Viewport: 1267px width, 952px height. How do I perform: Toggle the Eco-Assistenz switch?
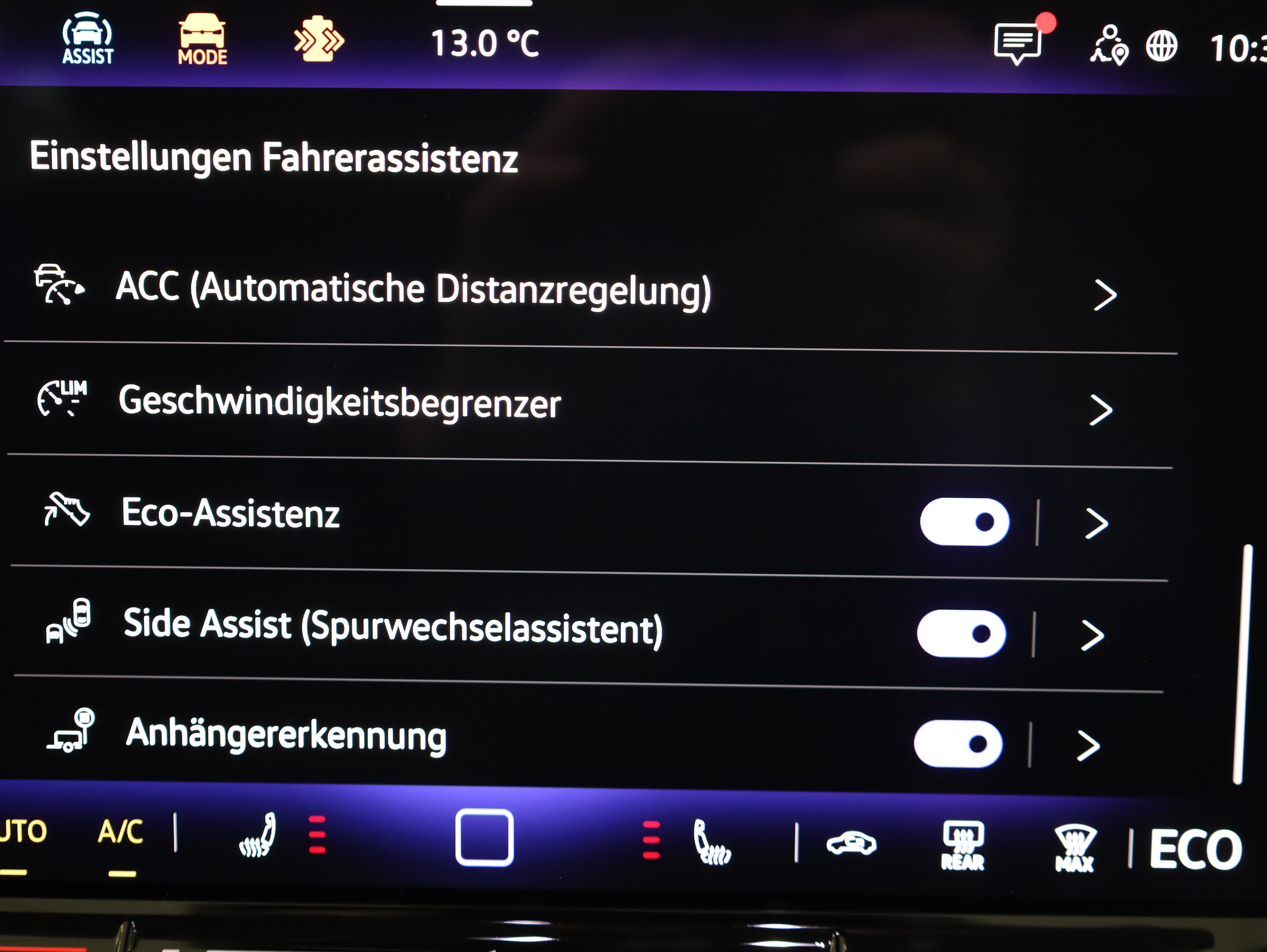click(x=965, y=522)
